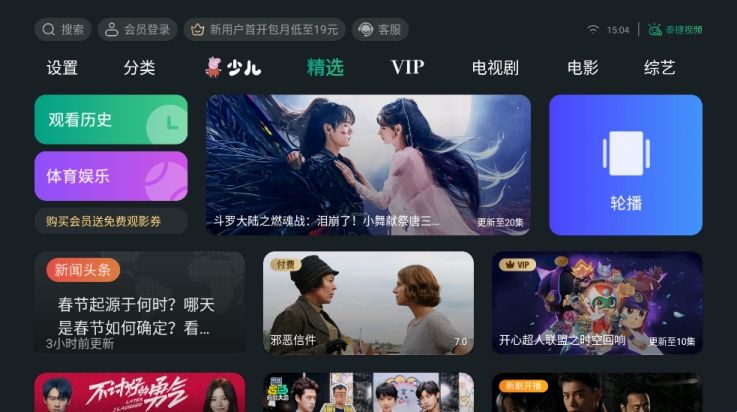The width and height of the screenshot is (737, 412).
Task: Switch to the 设置 tab
Action: [x=62, y=68]
